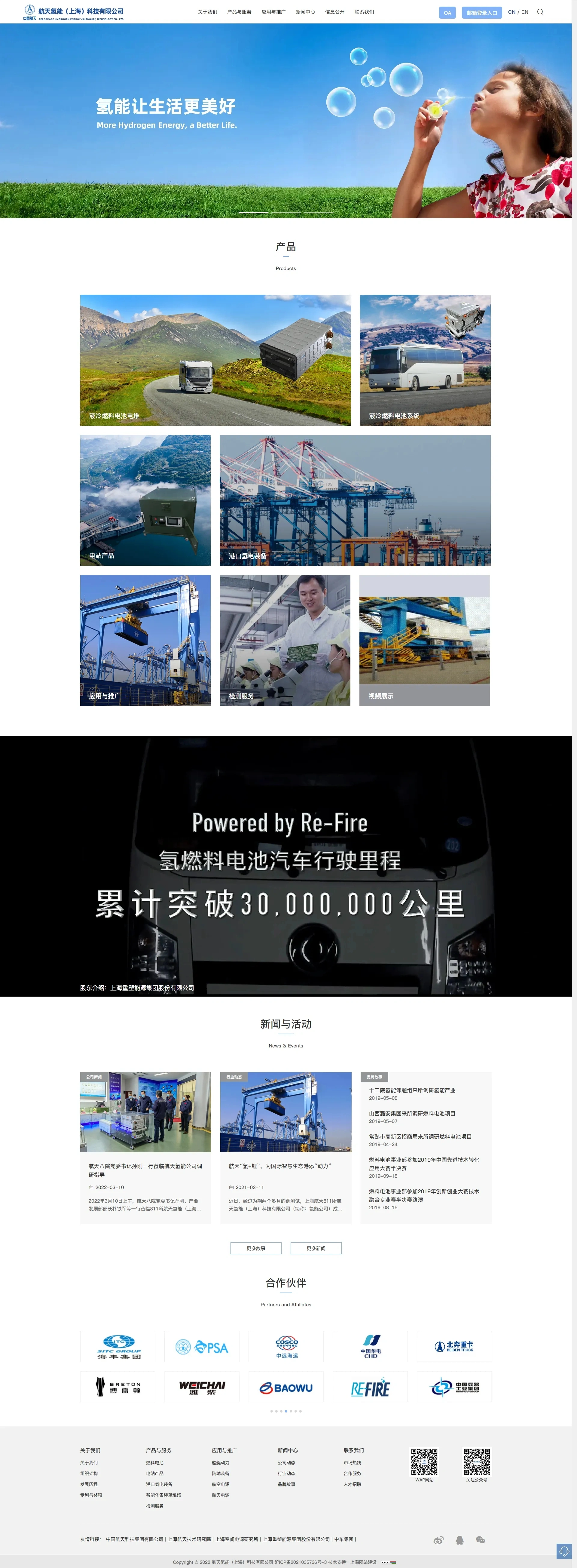Go to 新闻中心 in top navigation

click(305, 12)
